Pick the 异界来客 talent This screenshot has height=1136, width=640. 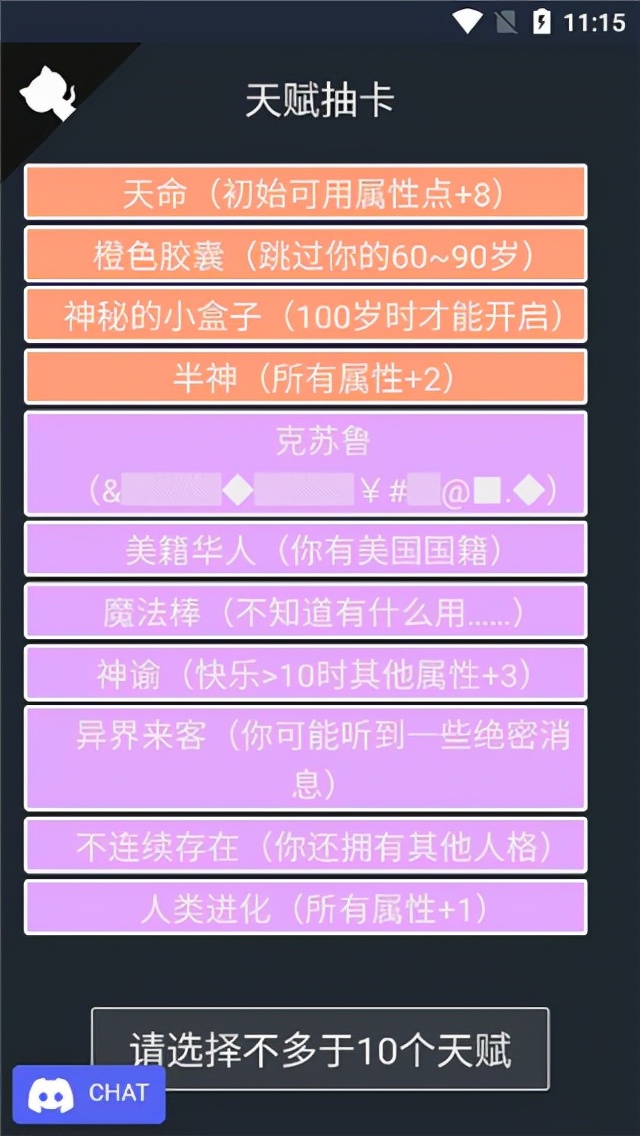point(306,757)
